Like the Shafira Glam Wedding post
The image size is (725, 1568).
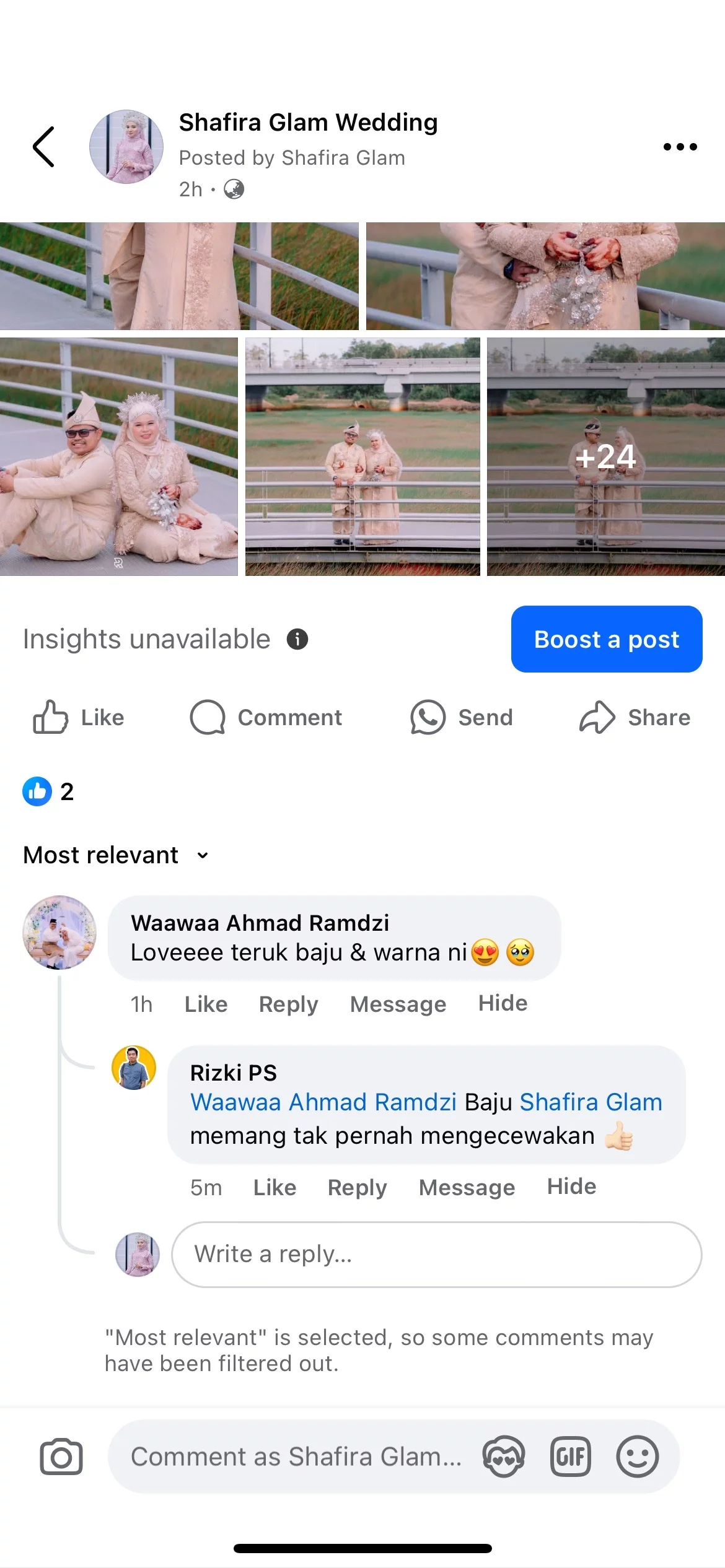coord(79,717)
